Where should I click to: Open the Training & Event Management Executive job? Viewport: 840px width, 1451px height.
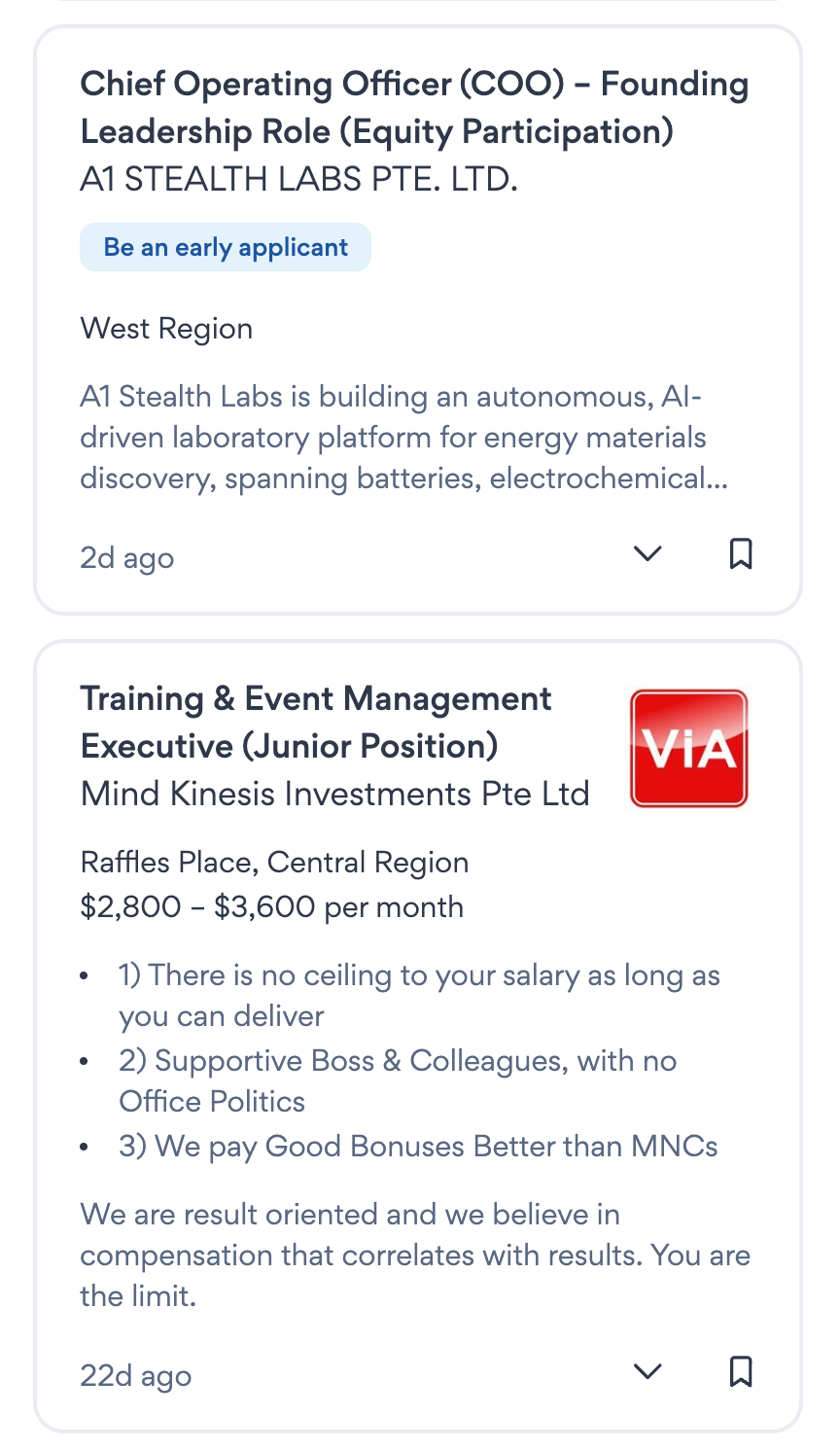316,722
